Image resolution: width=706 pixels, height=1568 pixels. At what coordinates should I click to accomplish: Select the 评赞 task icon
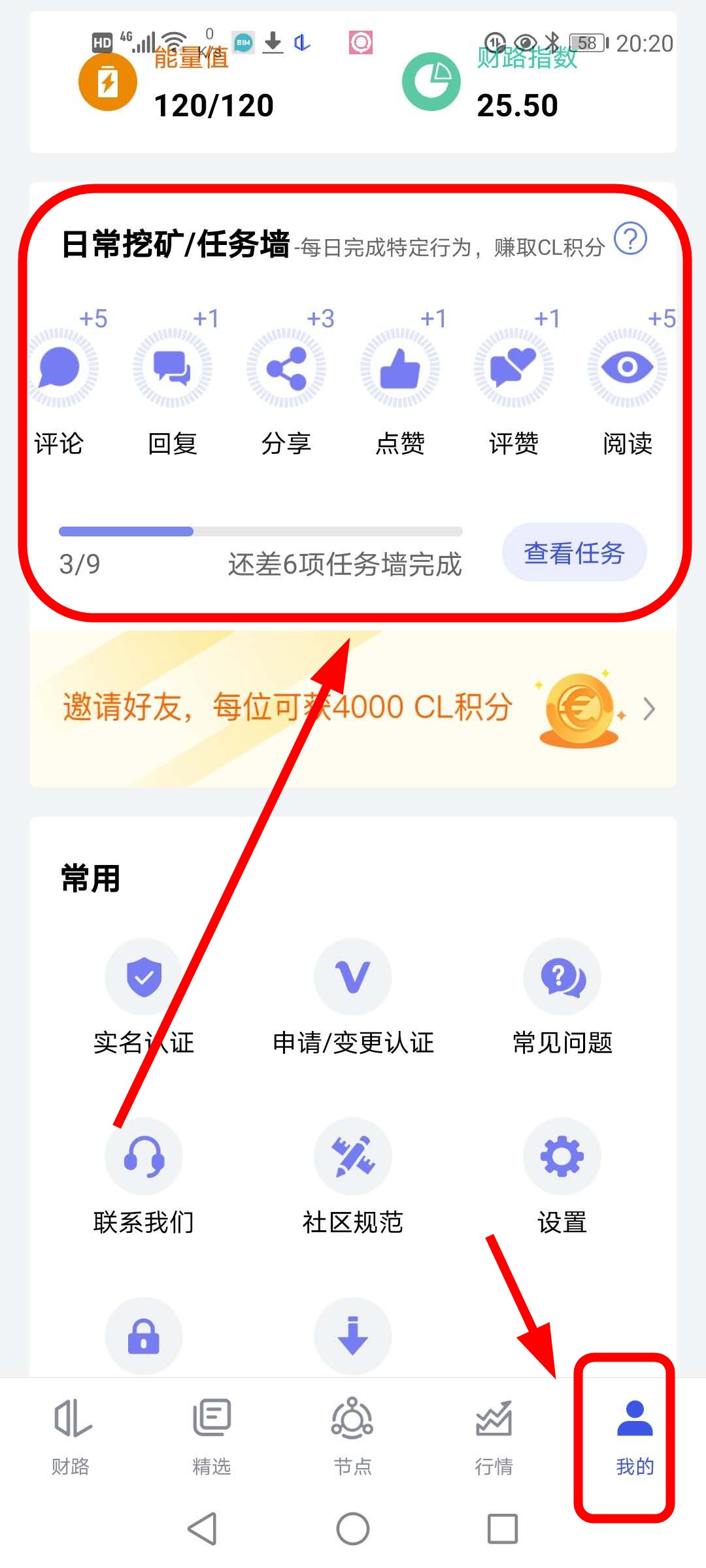tap(514, 368)
